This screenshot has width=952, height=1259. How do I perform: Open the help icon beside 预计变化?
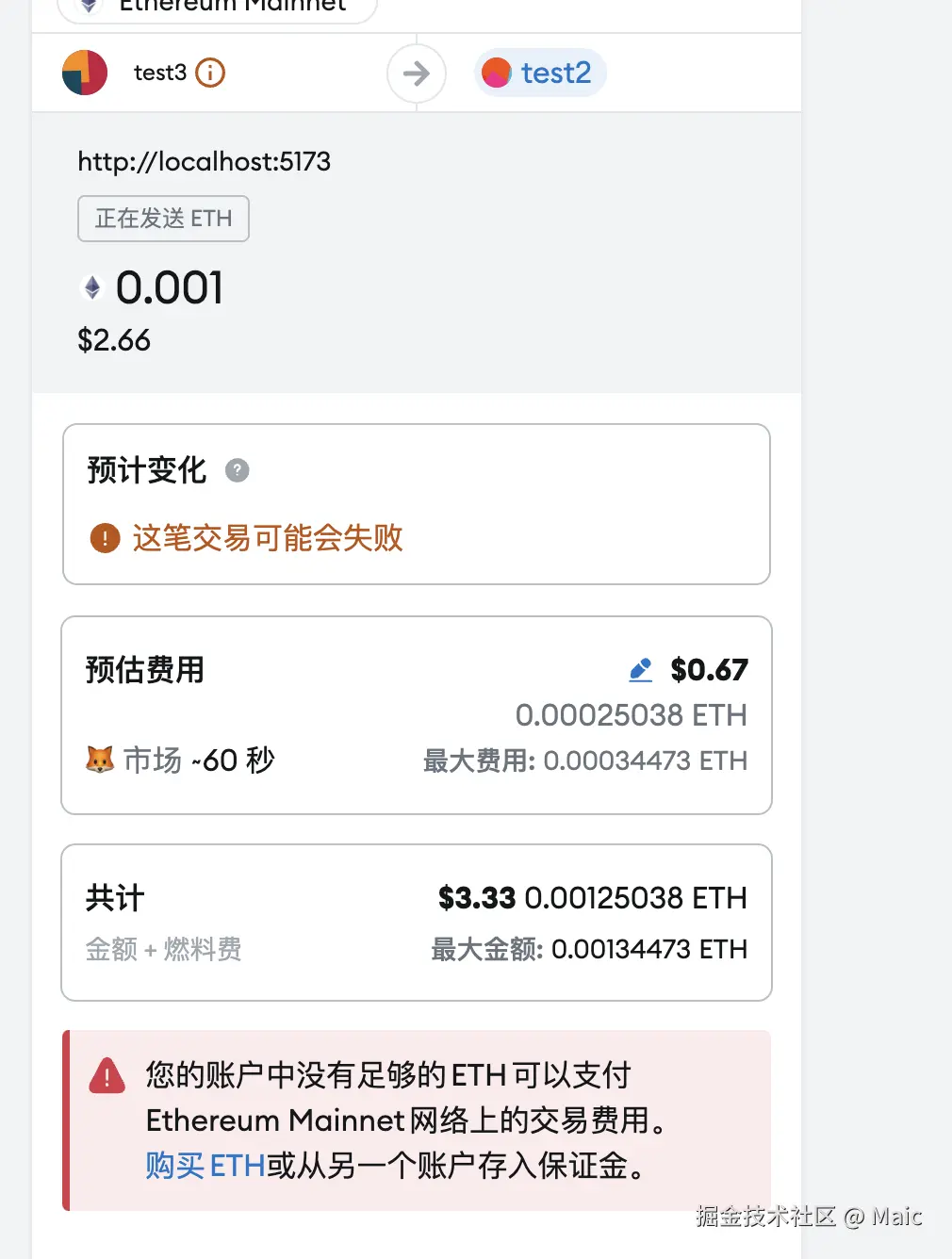[x=238, y=469]
